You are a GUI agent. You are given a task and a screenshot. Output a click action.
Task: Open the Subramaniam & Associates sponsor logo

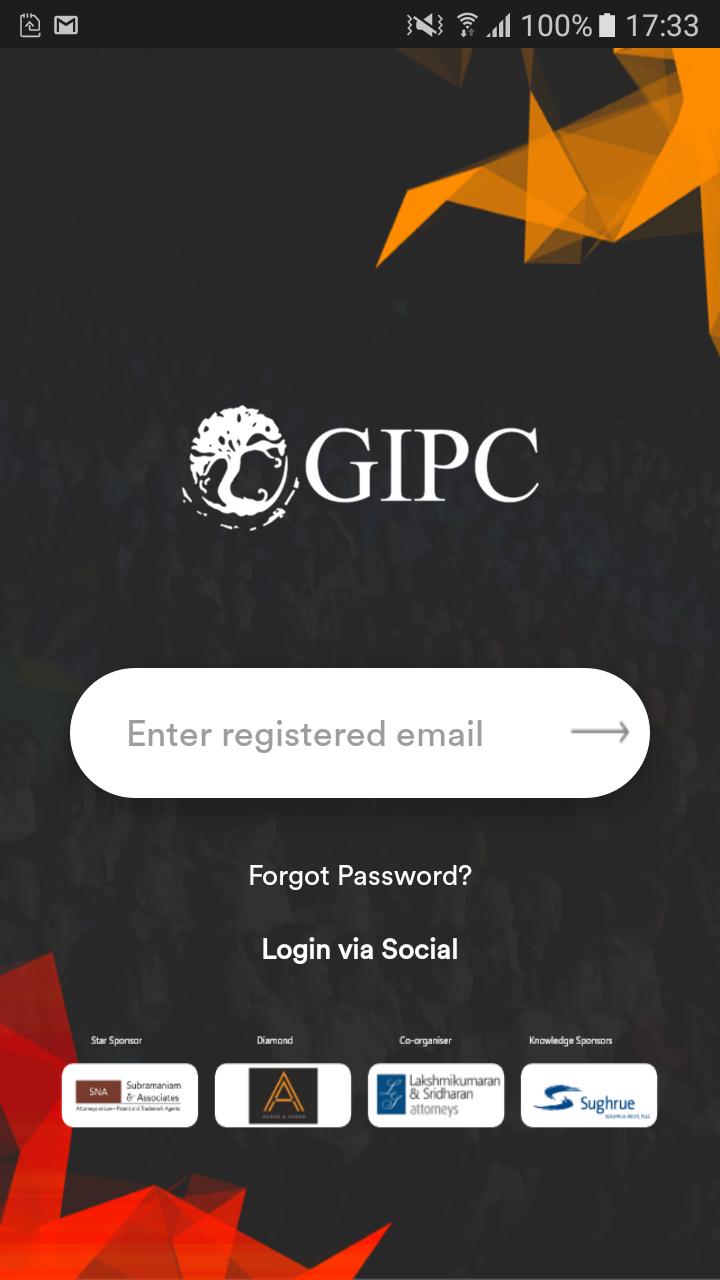pyautogui.click(x=130, y=1095)
